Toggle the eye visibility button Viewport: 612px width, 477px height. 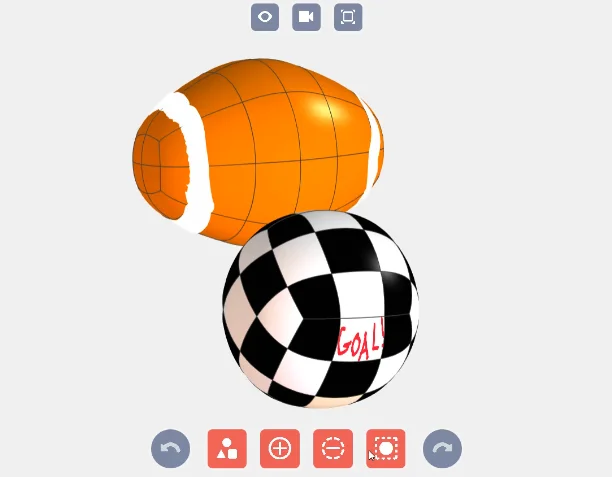265,17
